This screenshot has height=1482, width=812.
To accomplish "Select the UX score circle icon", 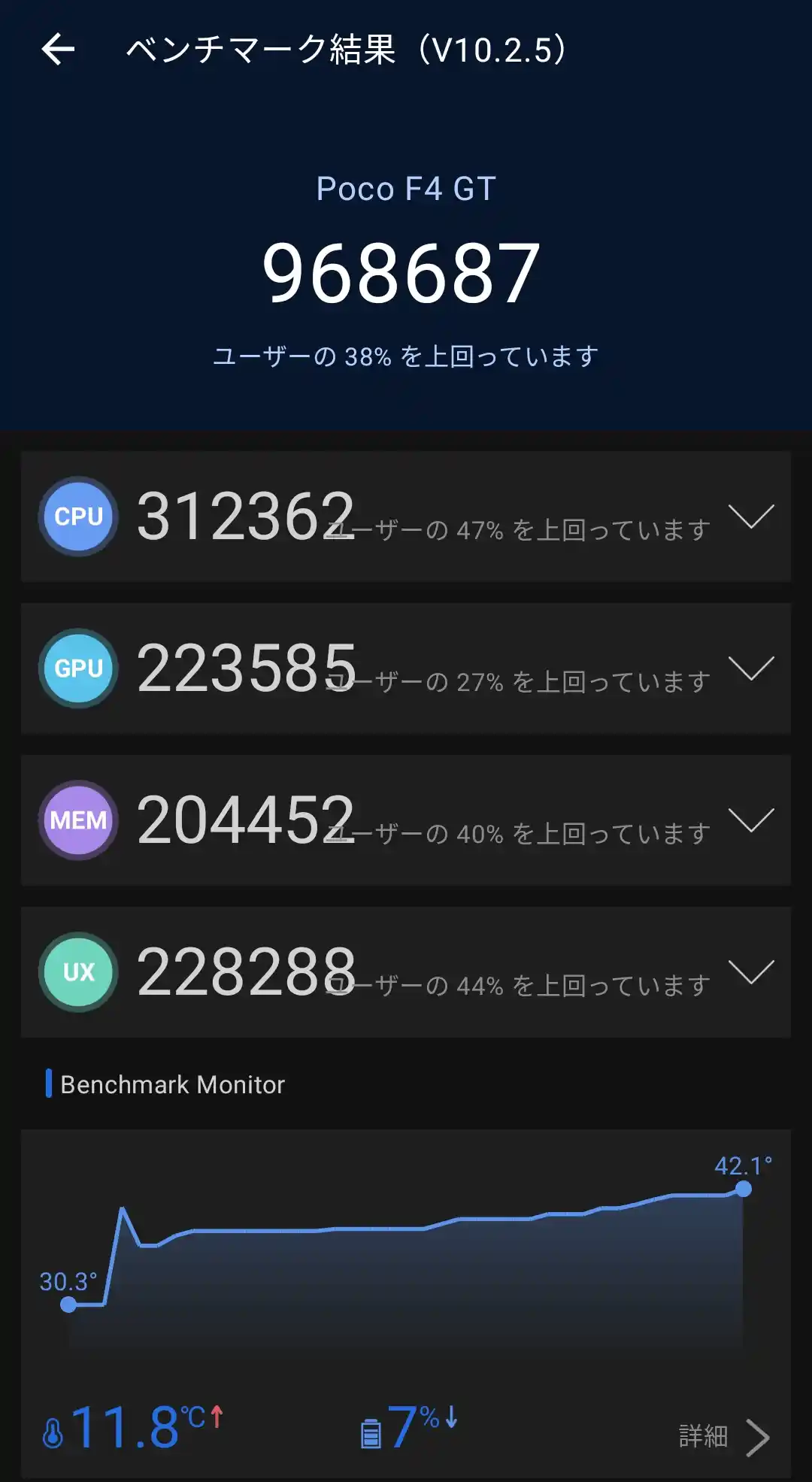I will tap(77, 971).
